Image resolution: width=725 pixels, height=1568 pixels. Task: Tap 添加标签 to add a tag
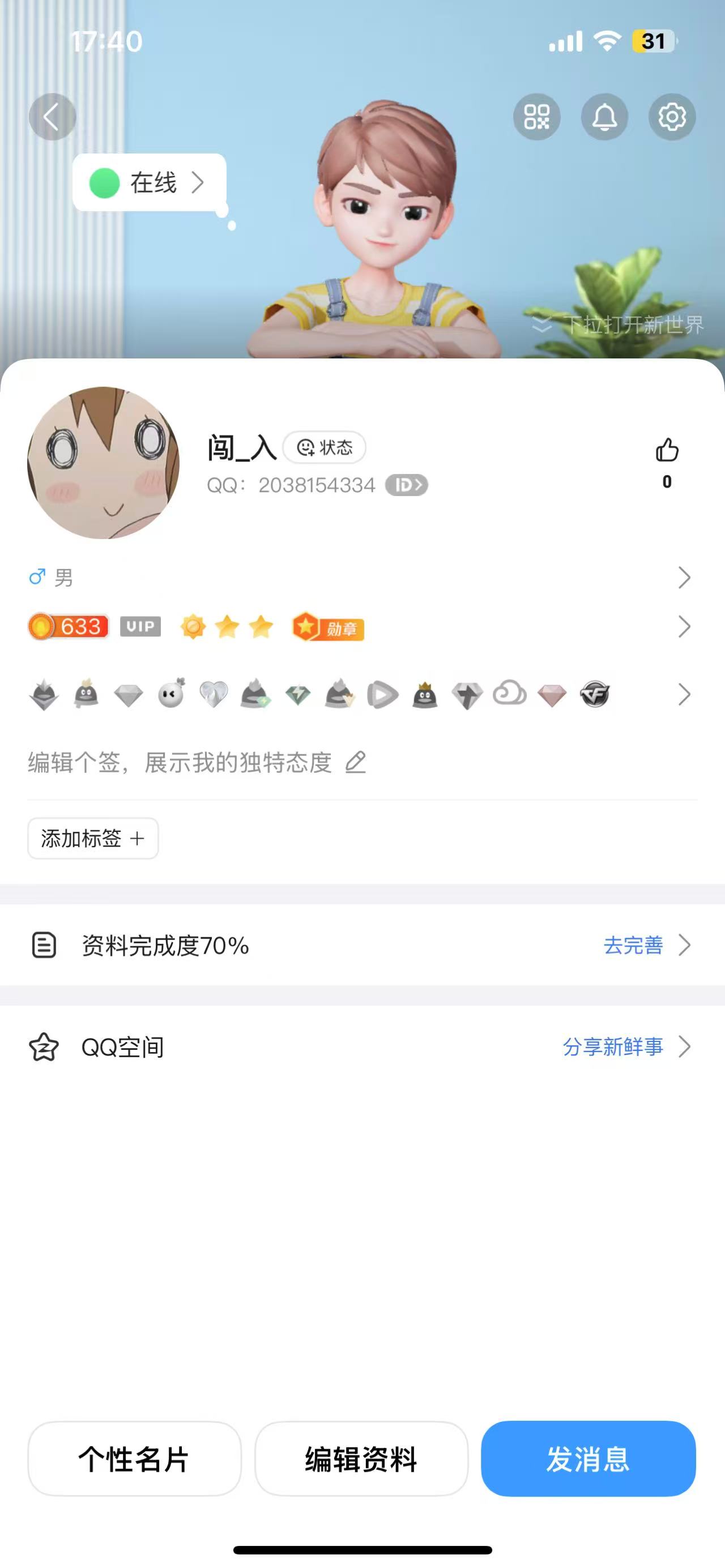coord(93,838)
